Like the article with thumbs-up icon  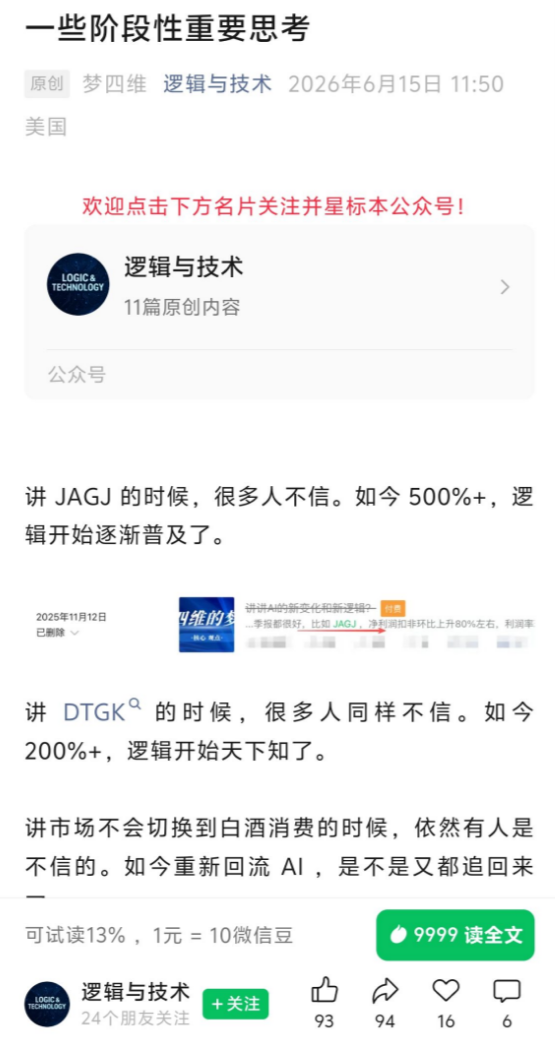[324, 990]
